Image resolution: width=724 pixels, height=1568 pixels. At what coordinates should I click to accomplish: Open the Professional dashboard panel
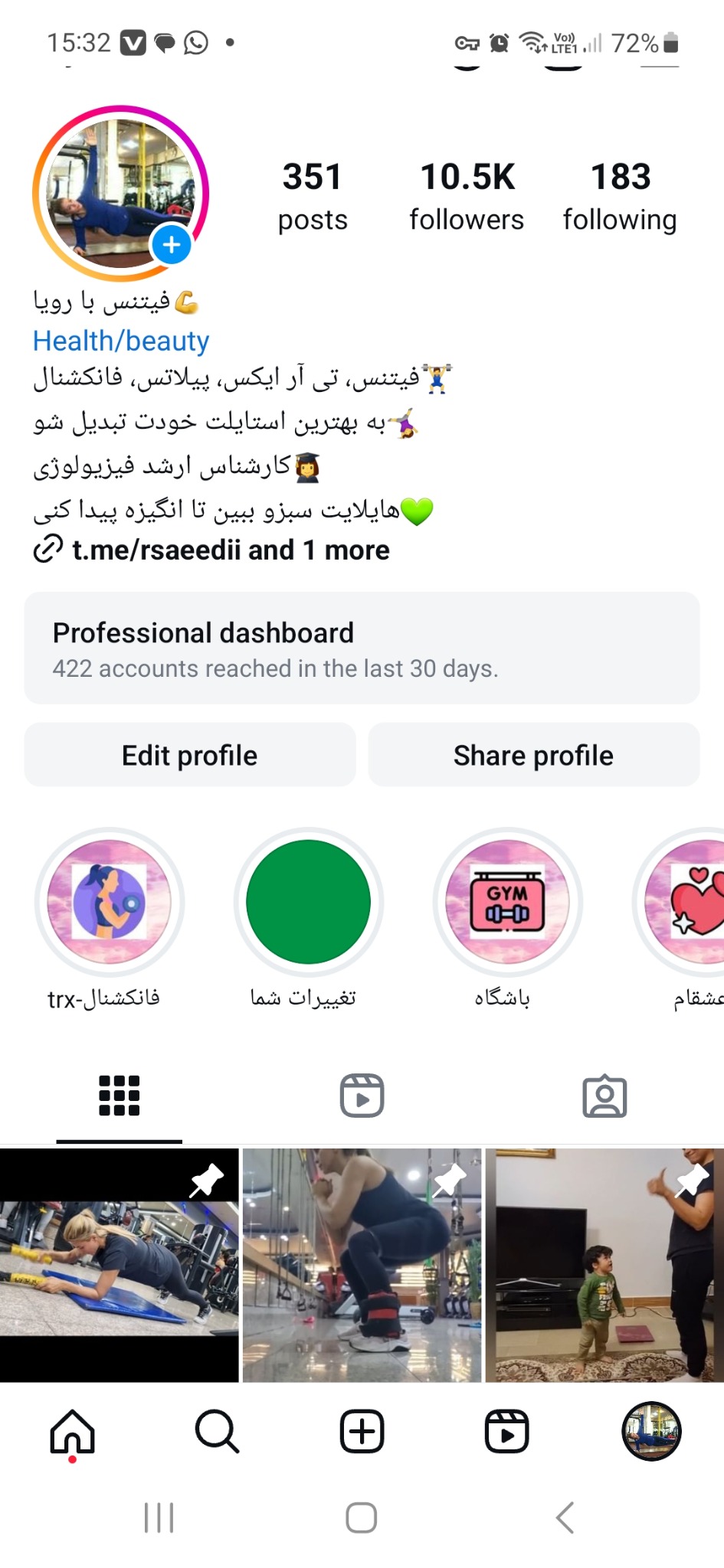(362, 648)
